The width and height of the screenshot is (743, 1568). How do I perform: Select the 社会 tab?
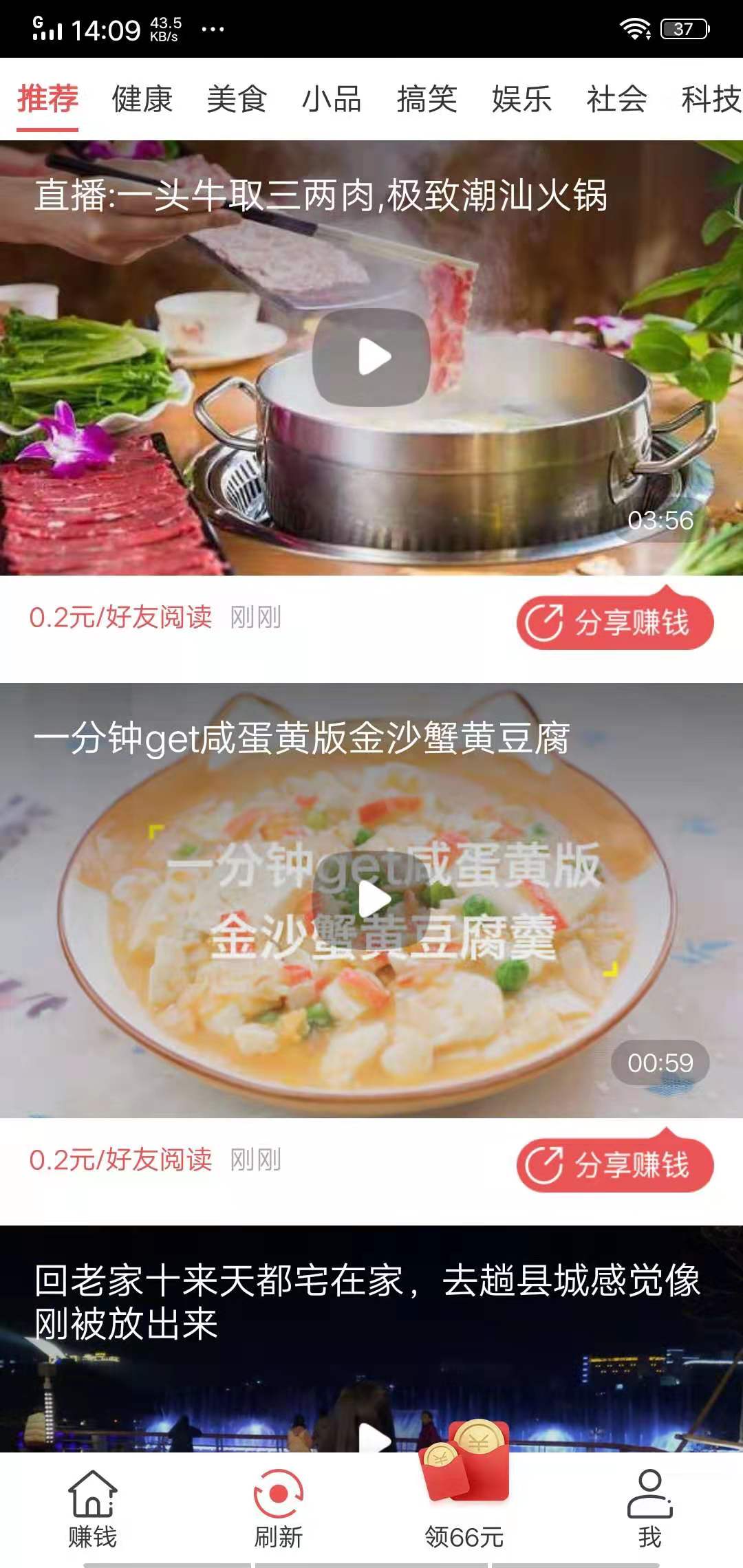point(616,100)
